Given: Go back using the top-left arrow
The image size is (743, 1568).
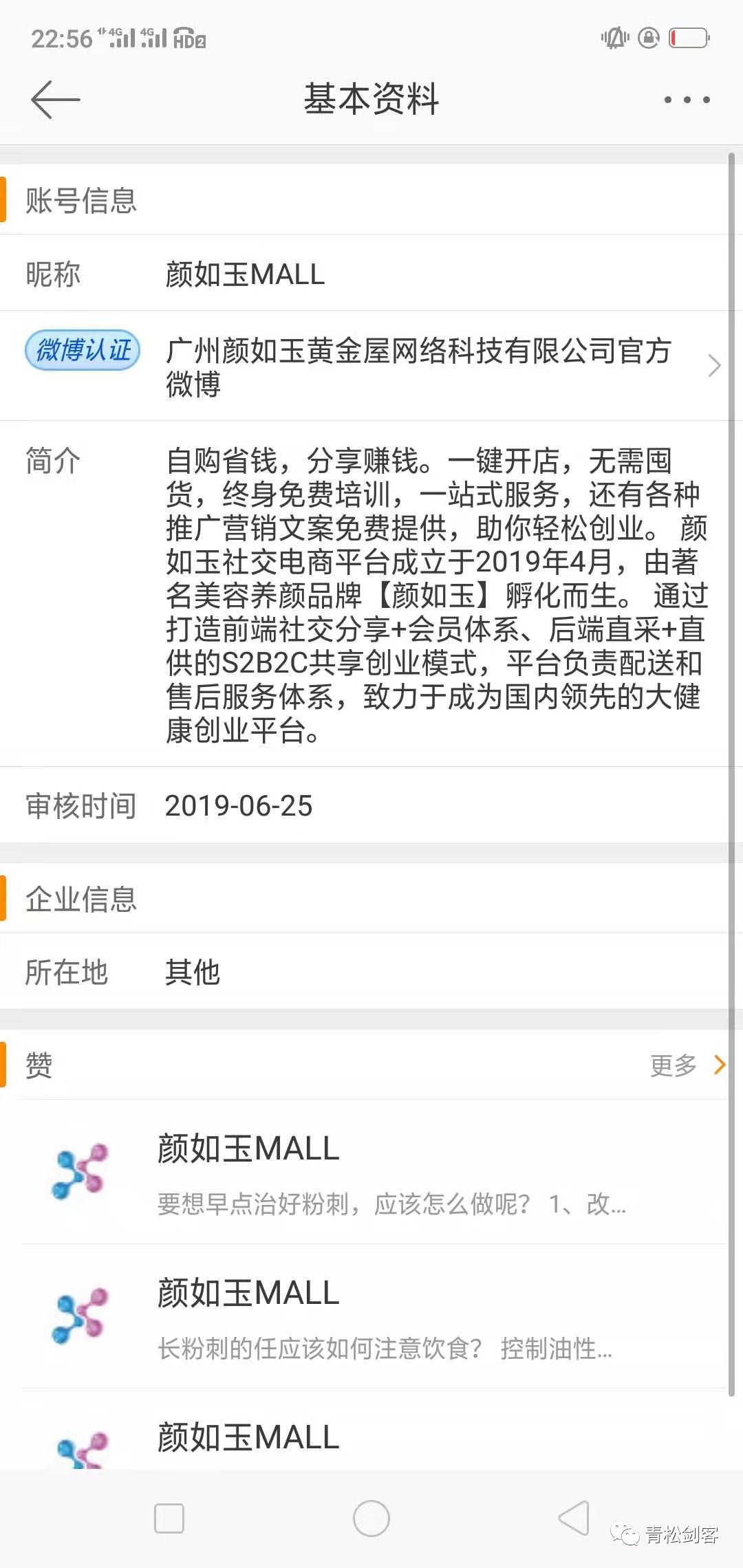Looking at the screenshot, I should 55,100.
